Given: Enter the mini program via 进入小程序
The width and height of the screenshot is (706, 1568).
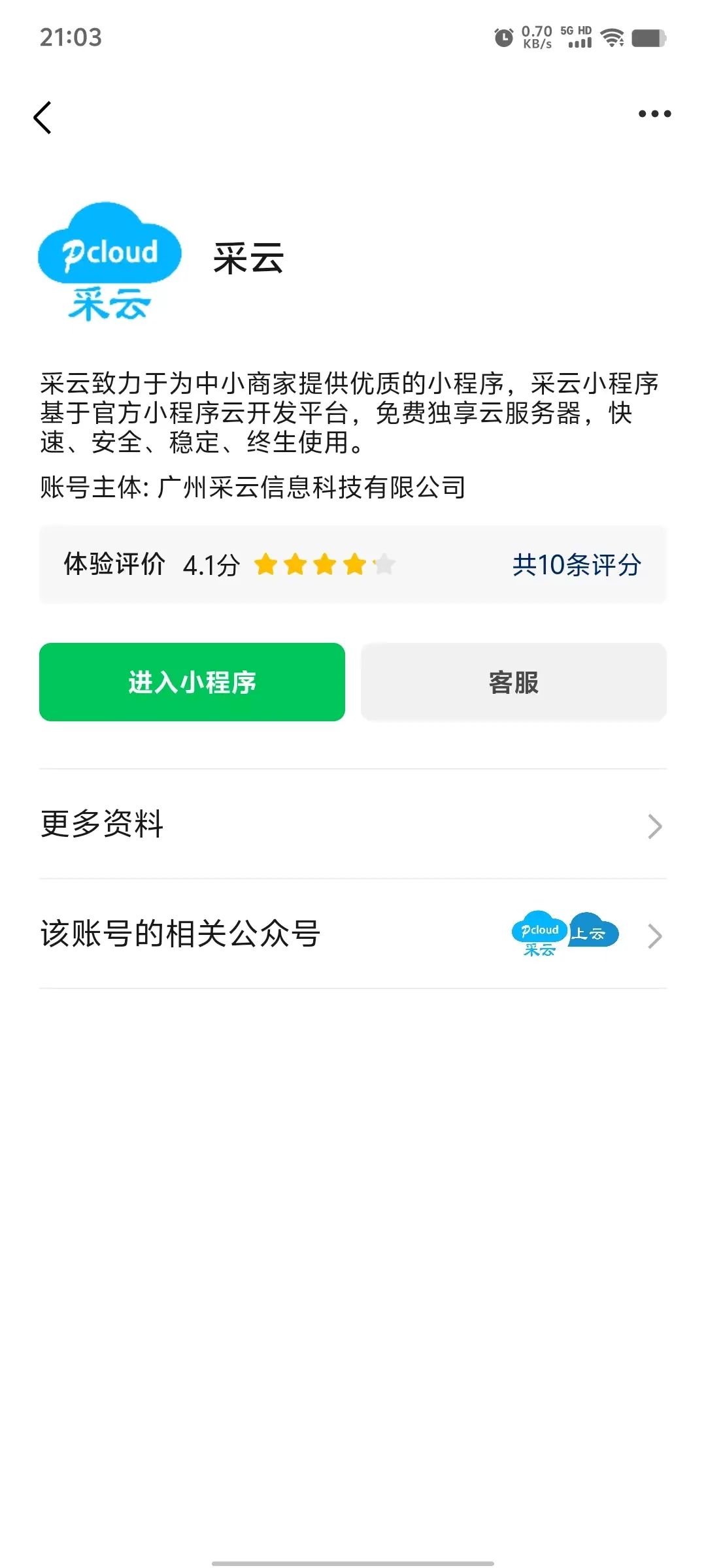Looking at the screenshot, I should (192, 682).
